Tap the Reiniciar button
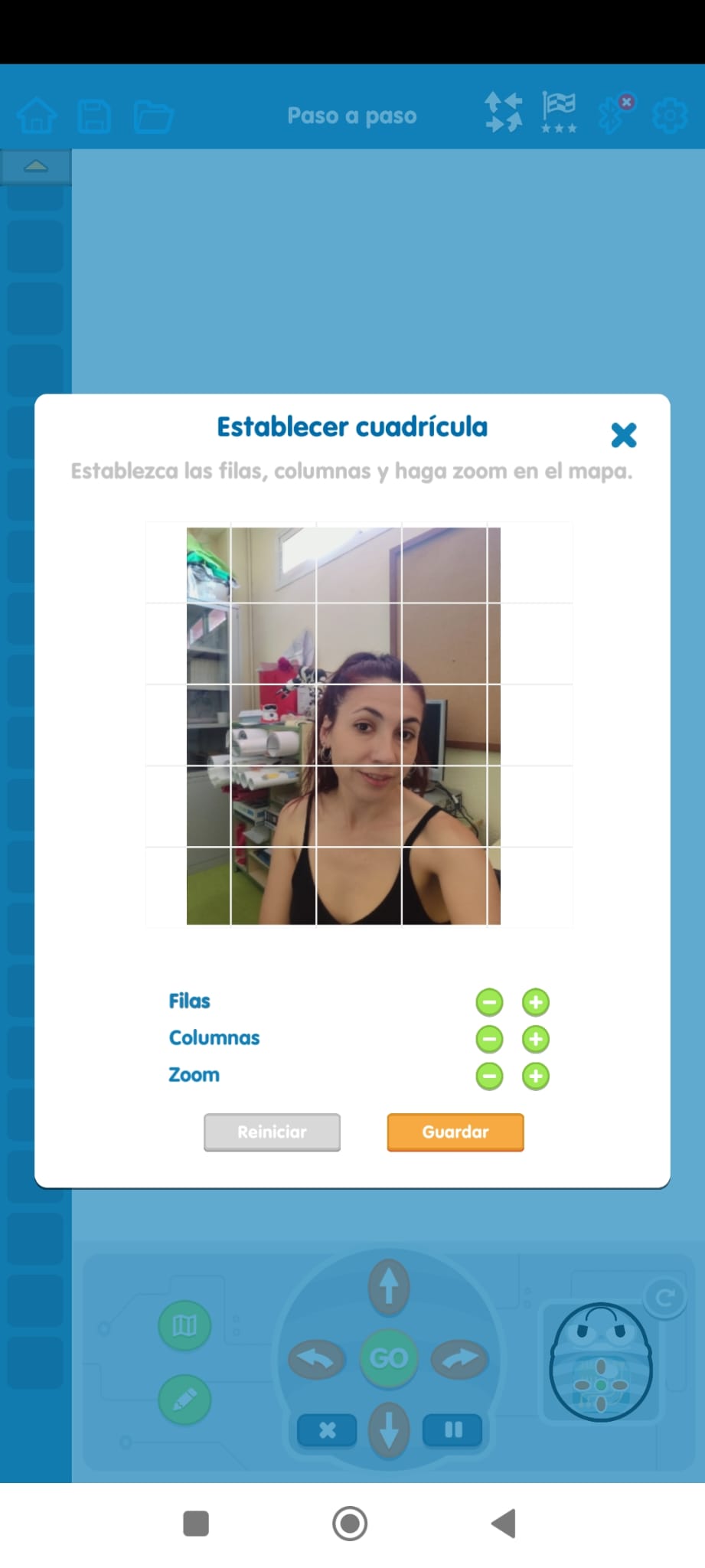705x1568 pixels. (x=272, y=1132)
